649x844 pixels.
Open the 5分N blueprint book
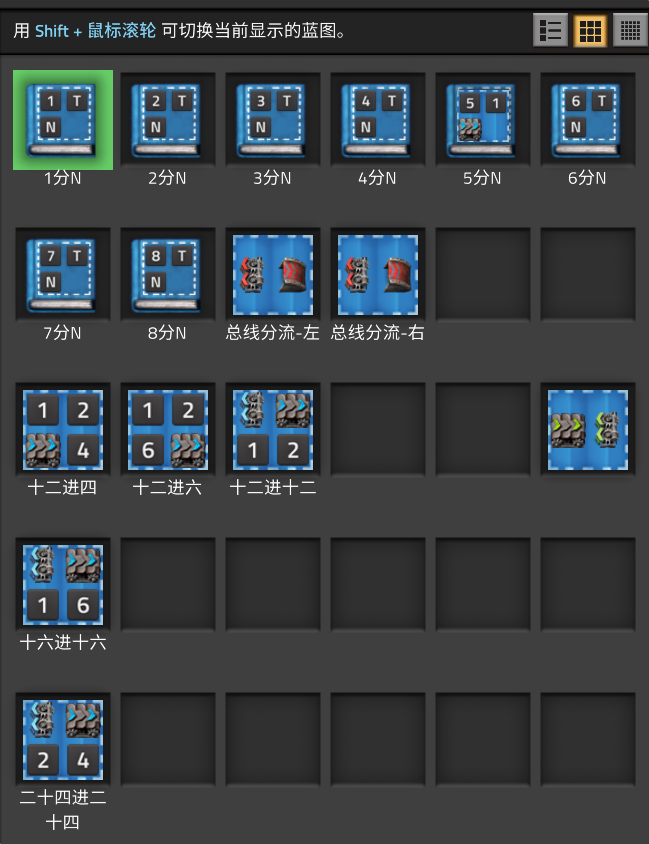coord(483,120)
